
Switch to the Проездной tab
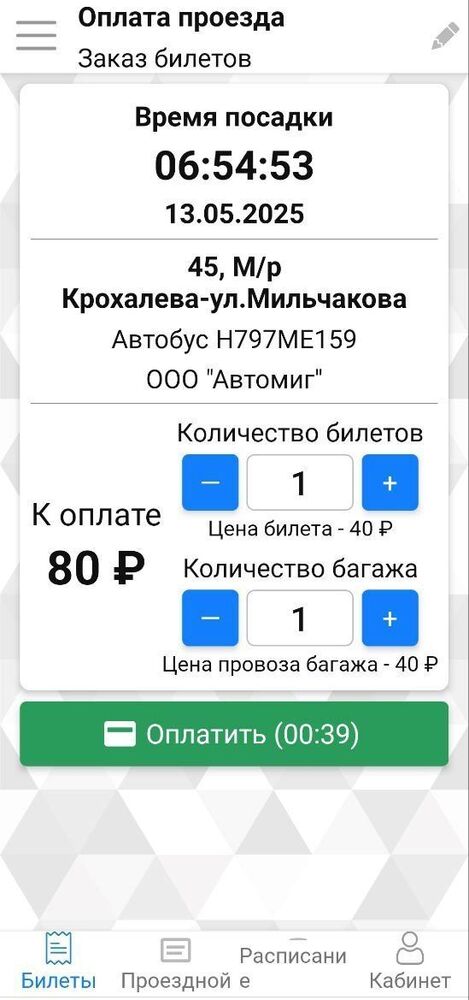click(x=175, y=961)
